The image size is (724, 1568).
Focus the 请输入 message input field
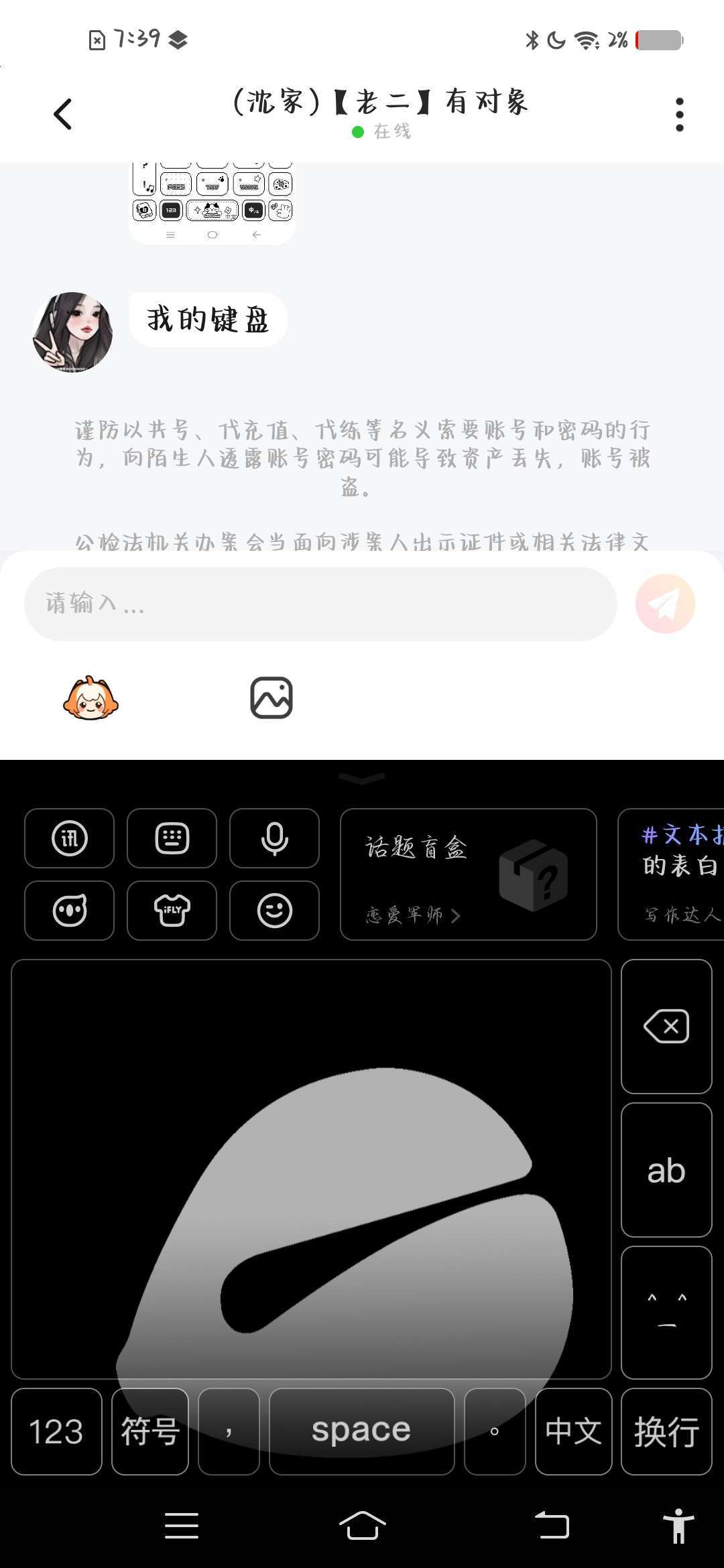tap(320, 604)
